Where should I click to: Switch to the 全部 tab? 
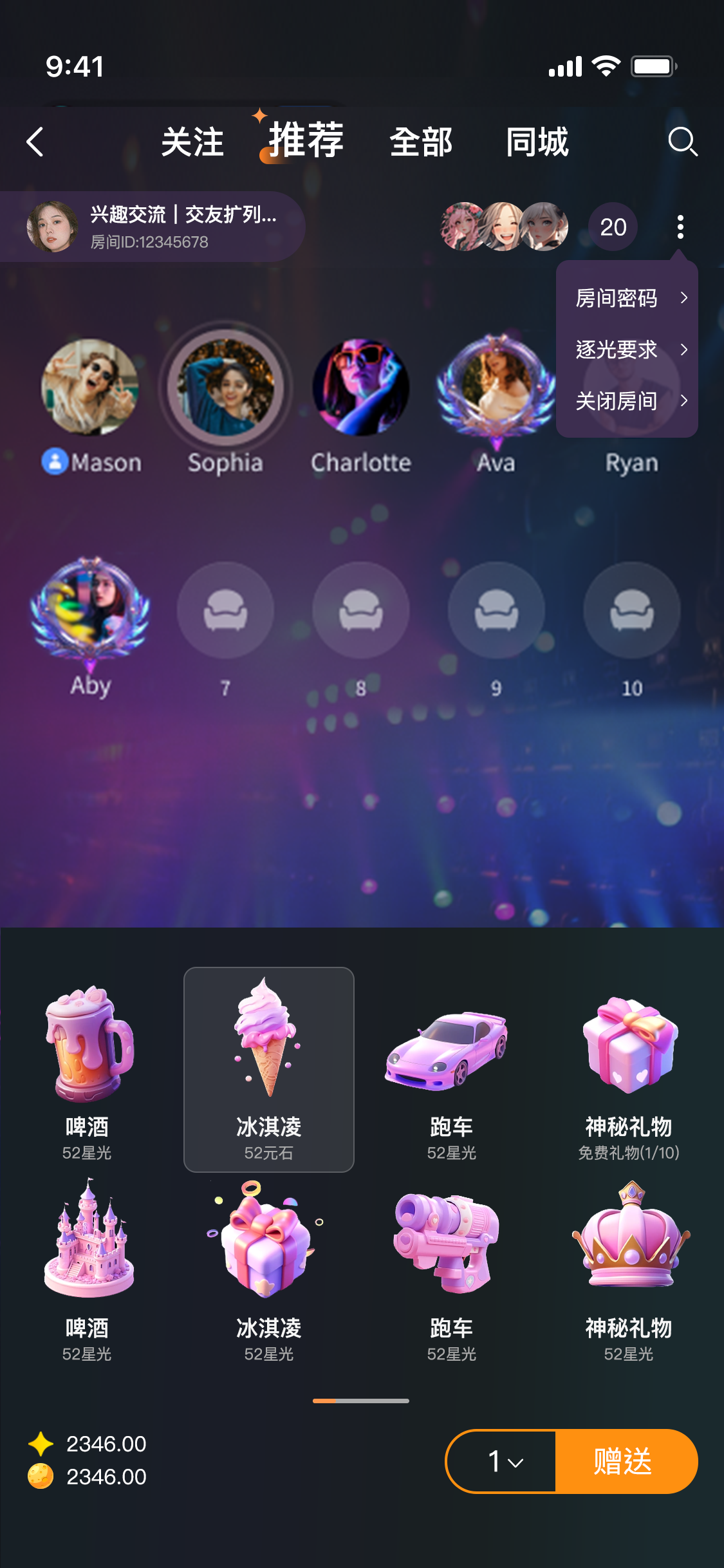[x=421, y=142]
